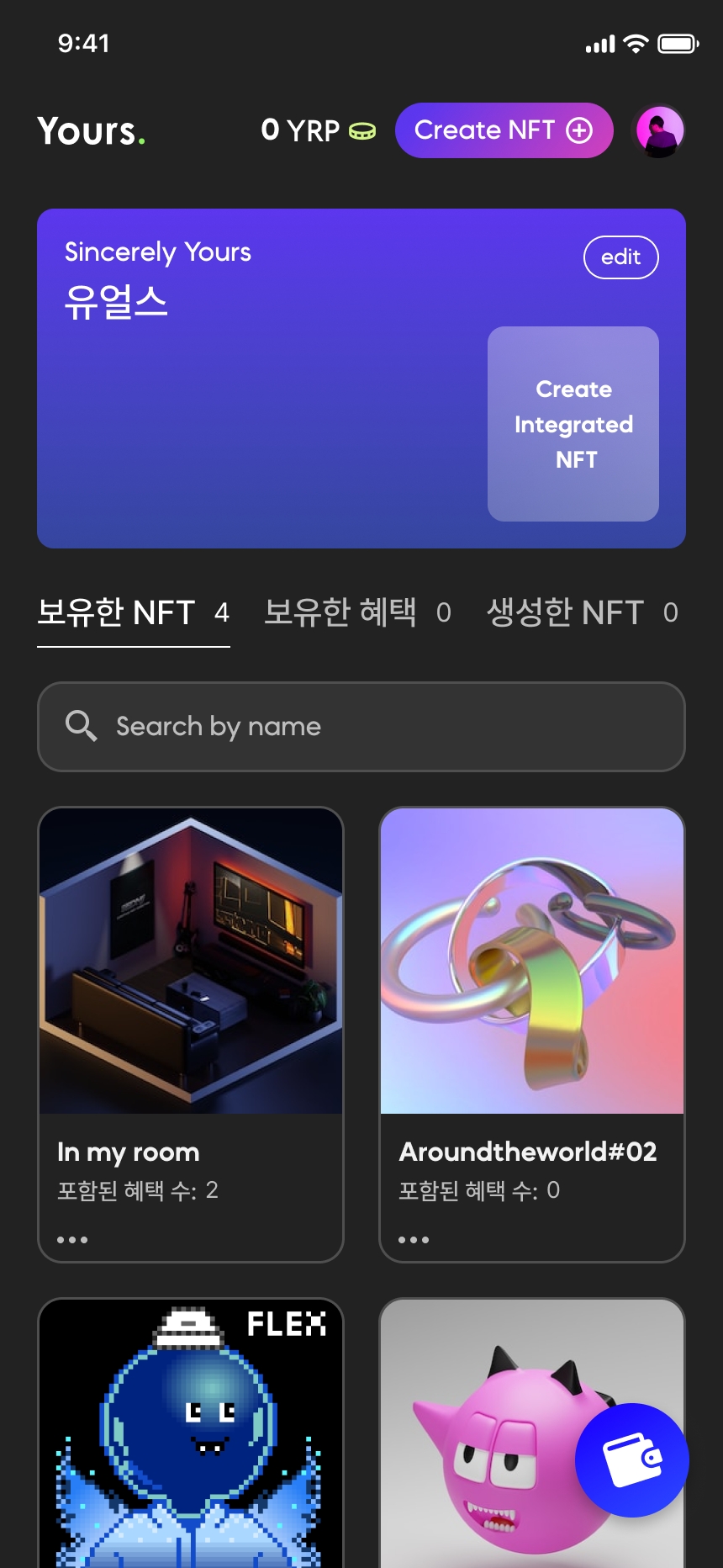Open more options for In my room
This screenshot has width=723, height=1568.
coord(72,1240)
